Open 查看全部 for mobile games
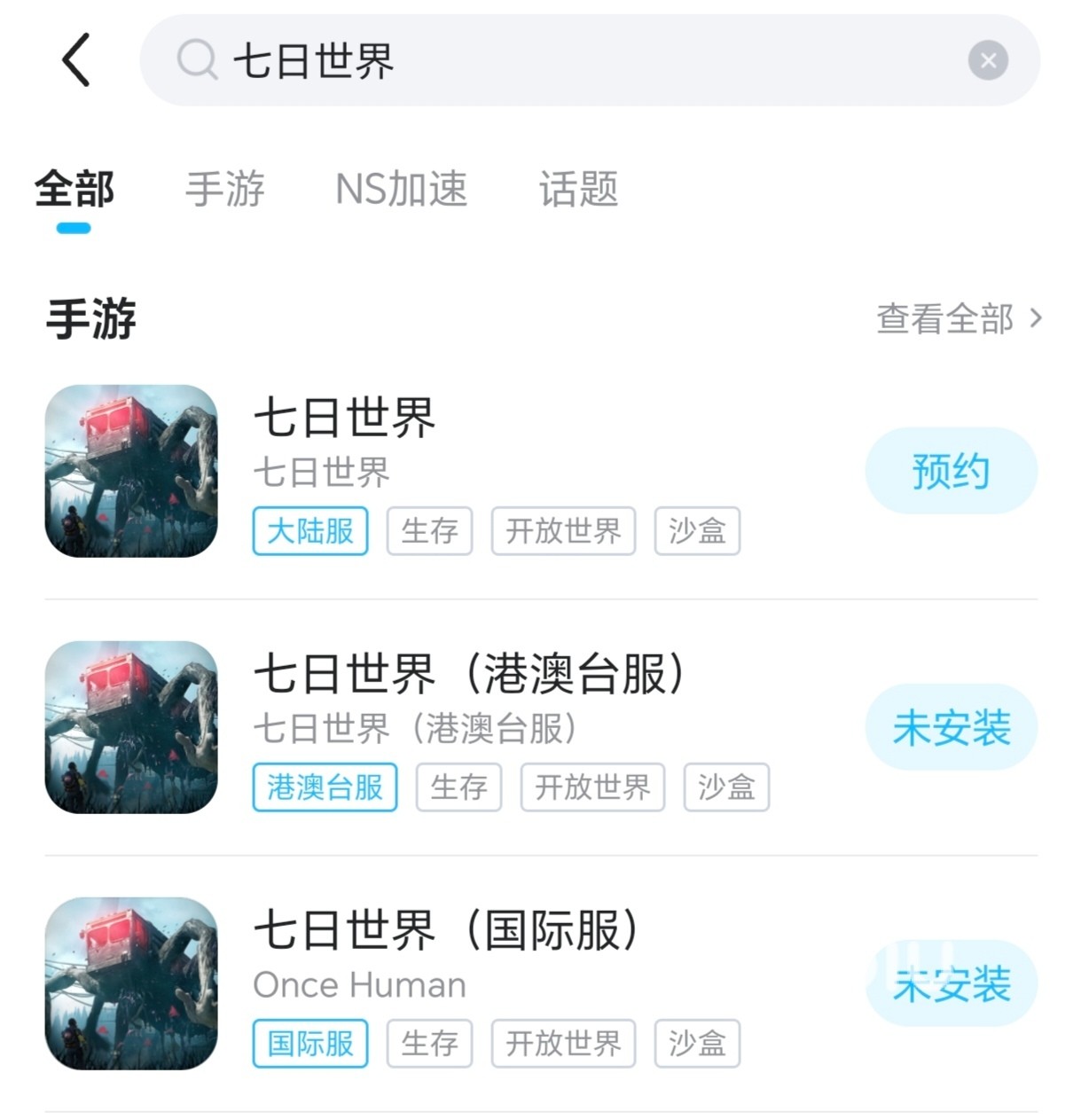 (958, 318)
